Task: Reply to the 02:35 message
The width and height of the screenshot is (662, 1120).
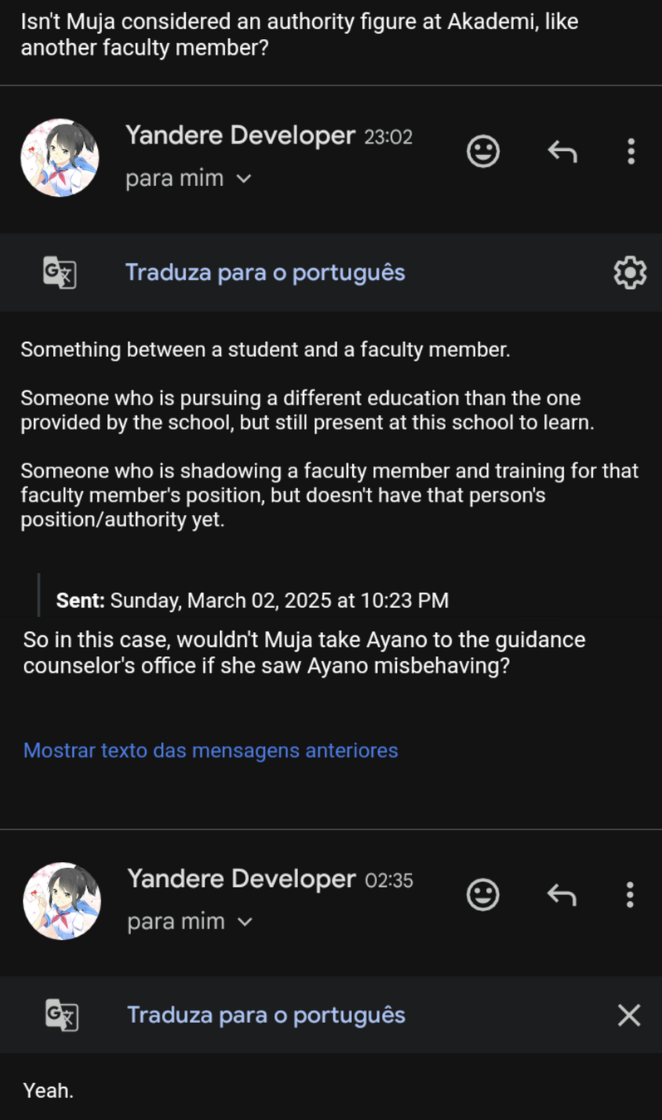Action: click(x=563, y=895)
